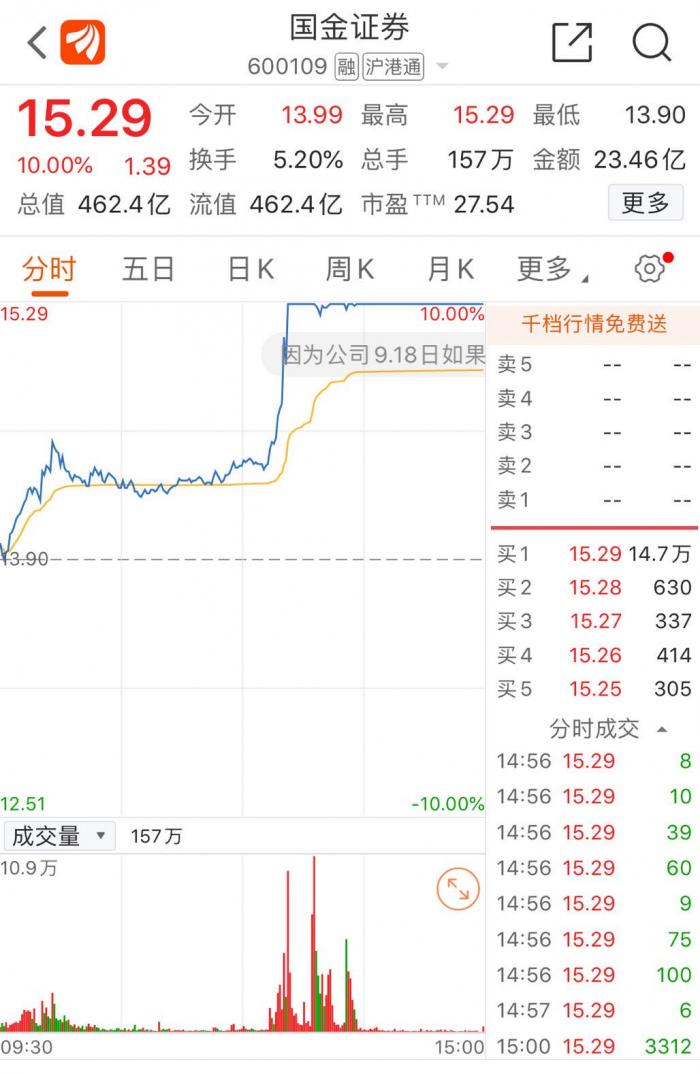Image resolution: width=700 pixels, height=1074 pixels.
Task: Expand the stock code dropdown arrow
Action: pyautogui.click(x=442, y=68)
